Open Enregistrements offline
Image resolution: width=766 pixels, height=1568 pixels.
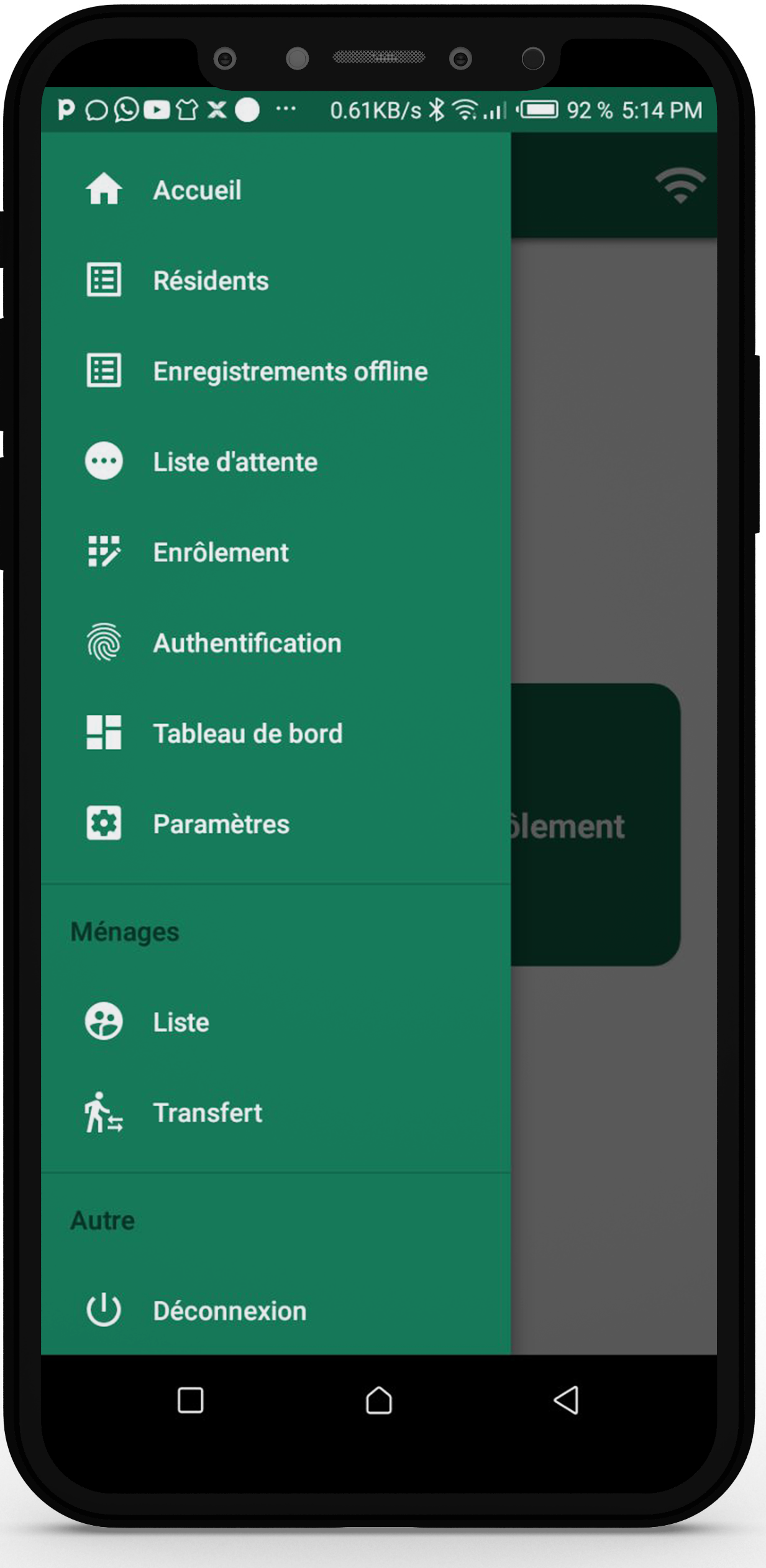pyautogui.click(x=290, y=372)
